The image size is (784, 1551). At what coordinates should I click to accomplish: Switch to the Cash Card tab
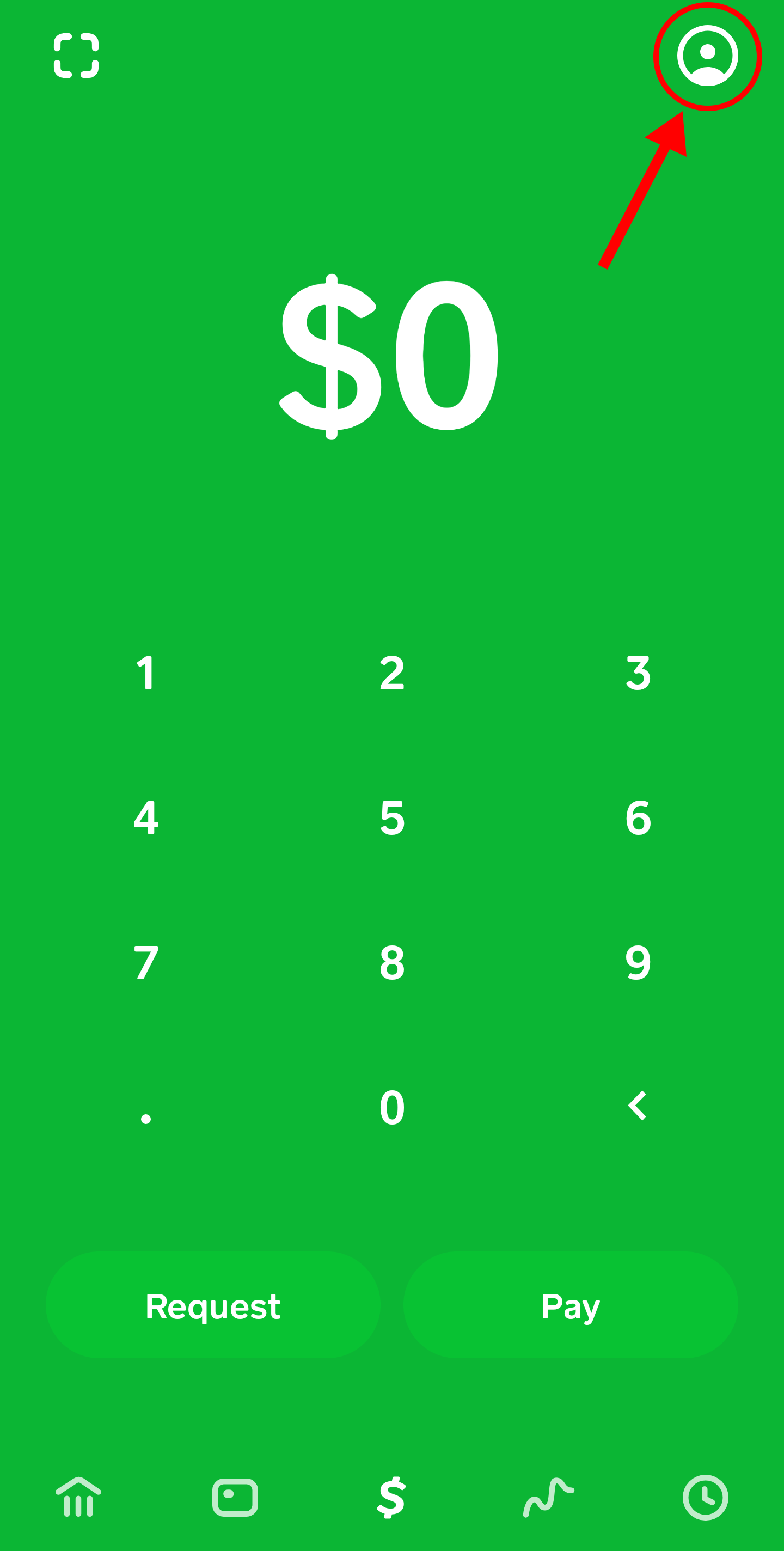tap(235, 1498)
